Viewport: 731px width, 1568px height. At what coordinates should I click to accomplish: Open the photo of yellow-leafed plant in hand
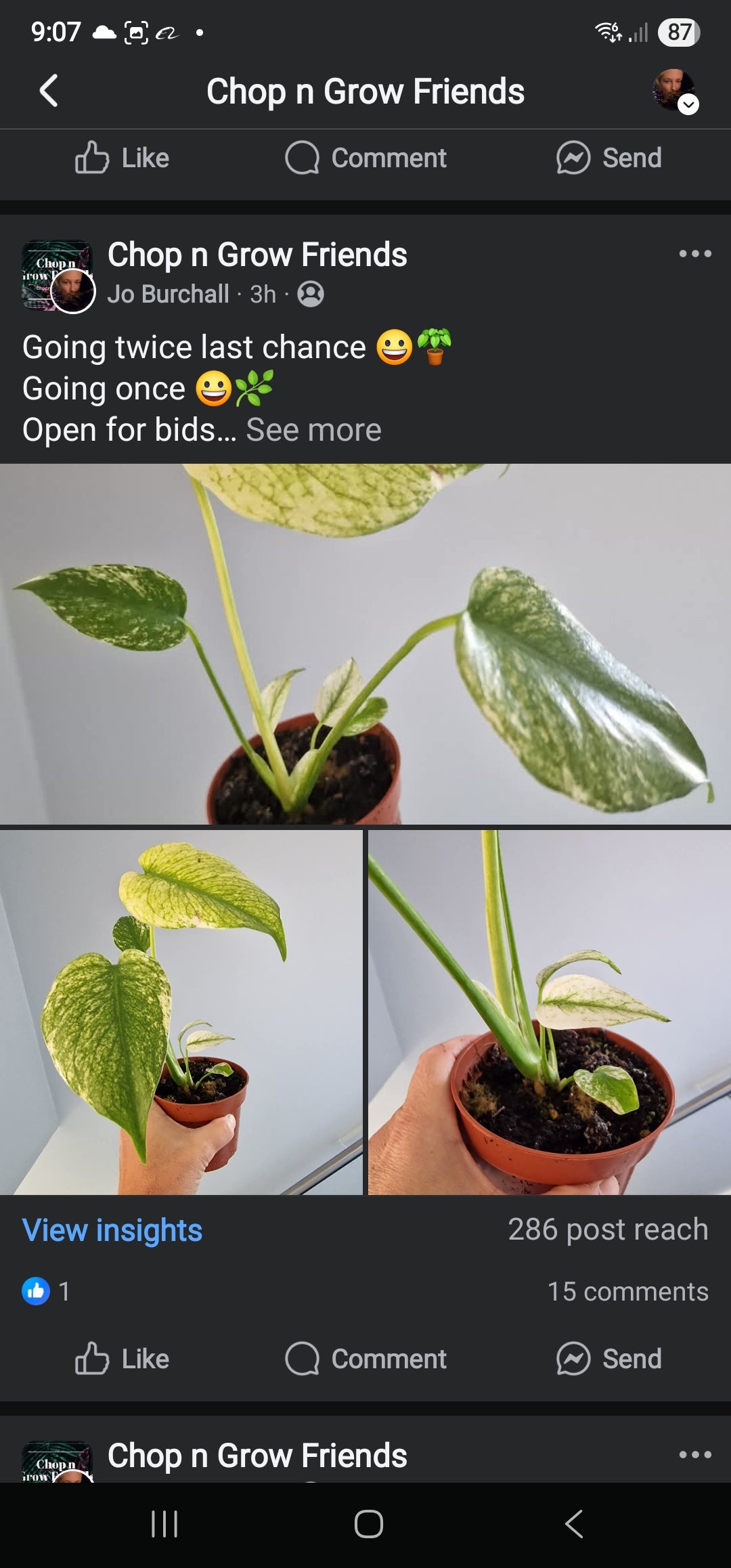pos(181,1012)
